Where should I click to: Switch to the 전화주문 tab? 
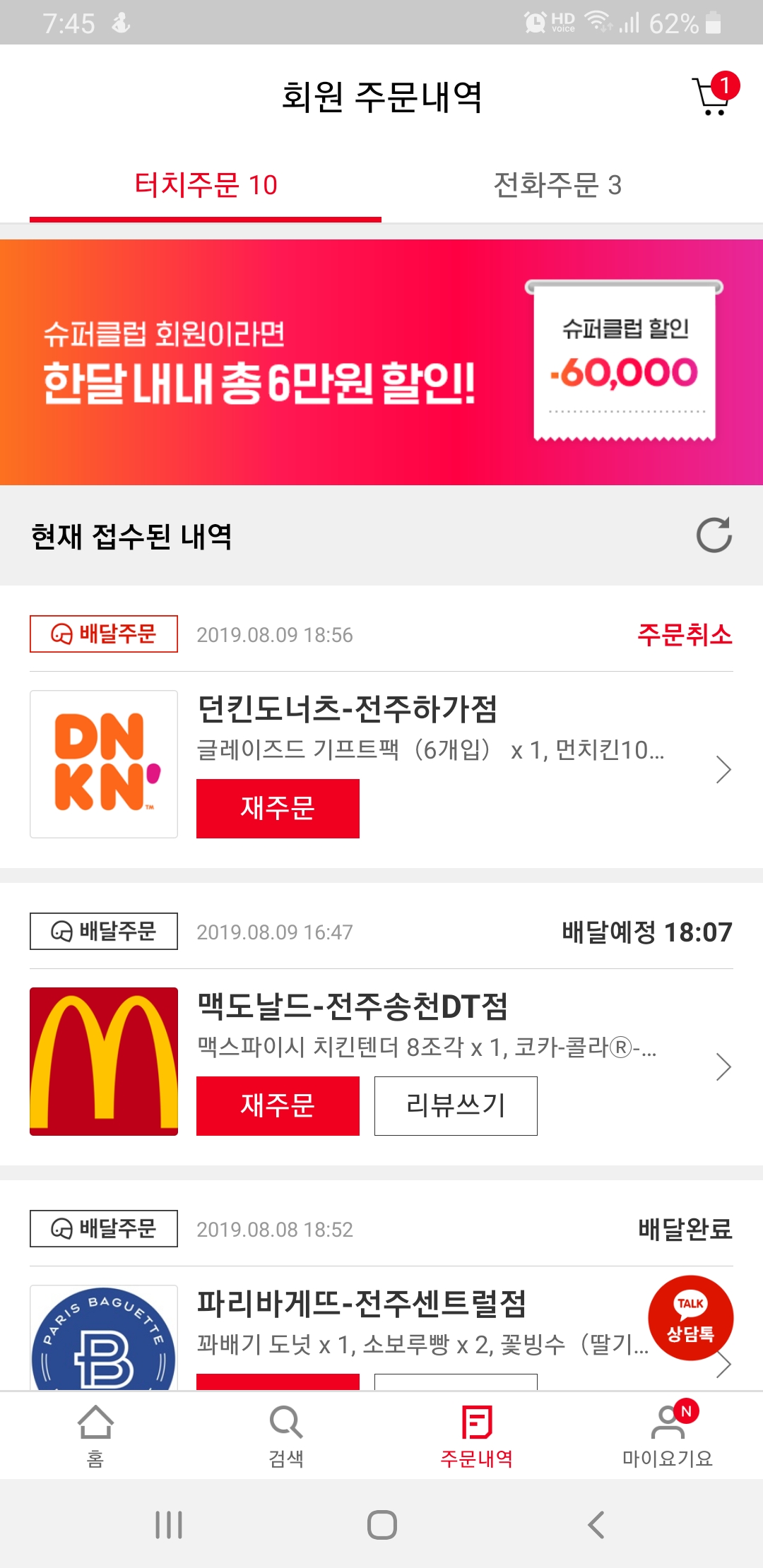(557, 185)
